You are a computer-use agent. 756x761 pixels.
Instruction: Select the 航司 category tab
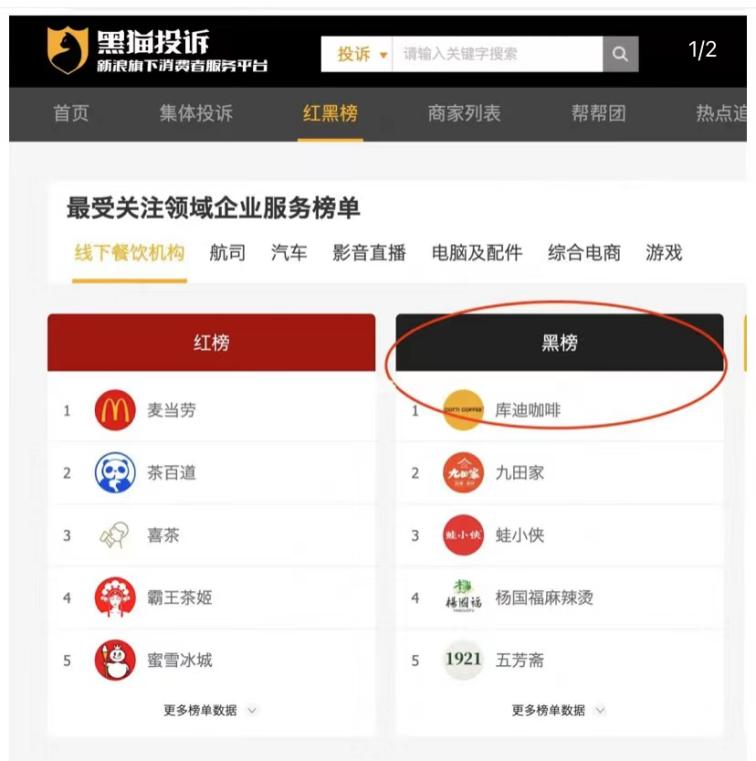click(227, 253)
